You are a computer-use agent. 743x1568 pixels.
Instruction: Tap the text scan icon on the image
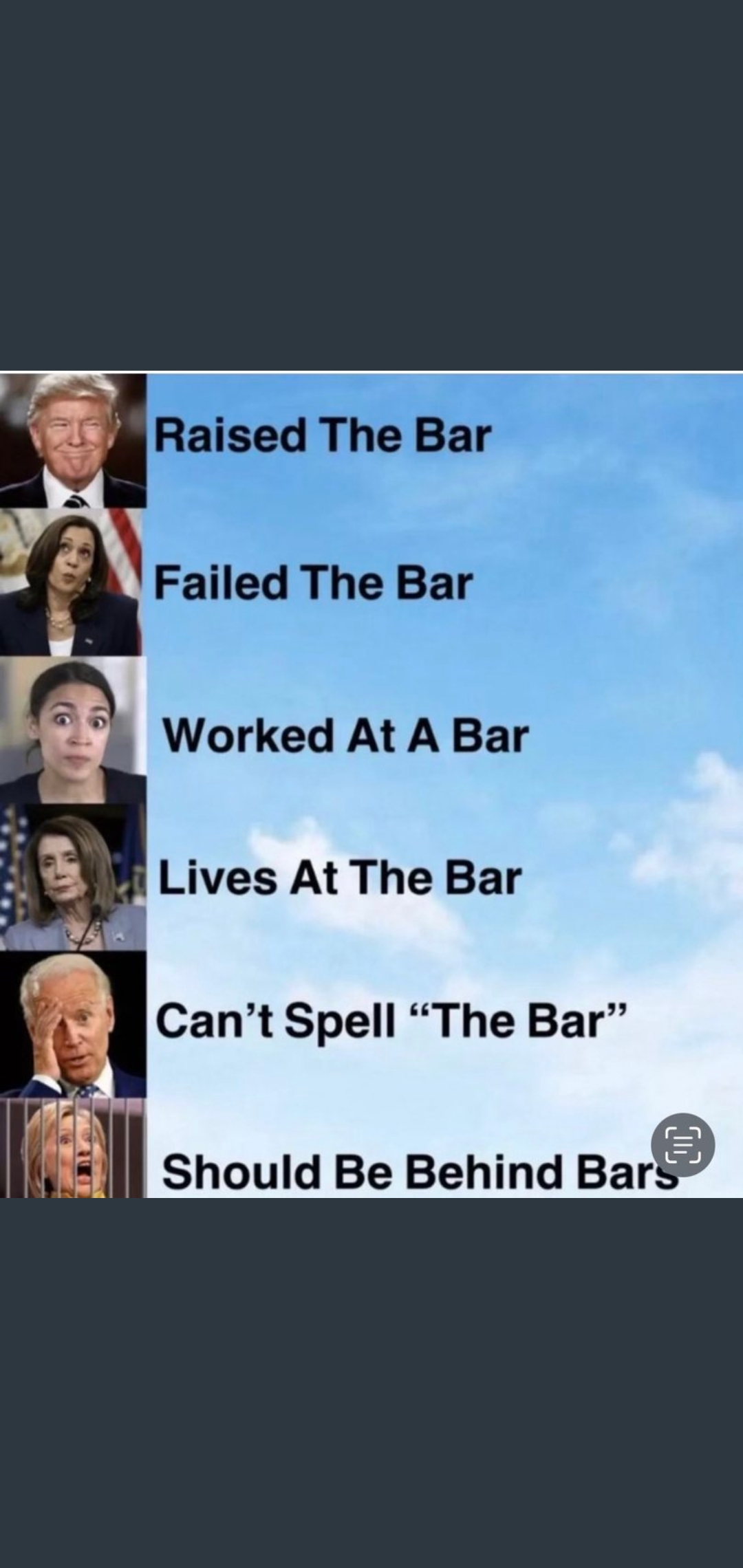[682, 1145]
